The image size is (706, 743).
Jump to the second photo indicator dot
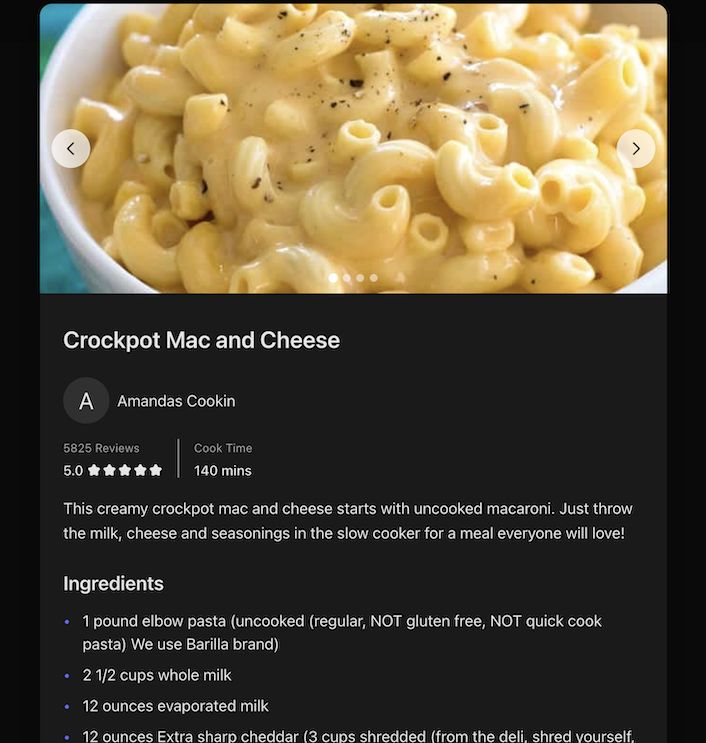point(347,278)
